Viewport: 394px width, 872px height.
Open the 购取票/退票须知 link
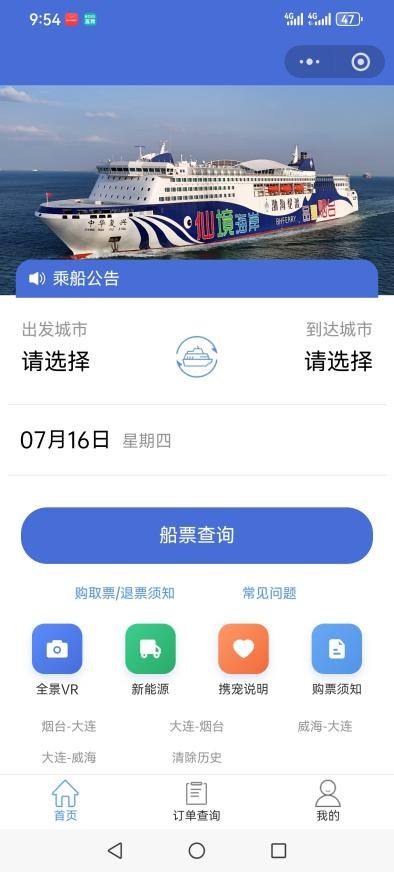(x=125, y=593)
